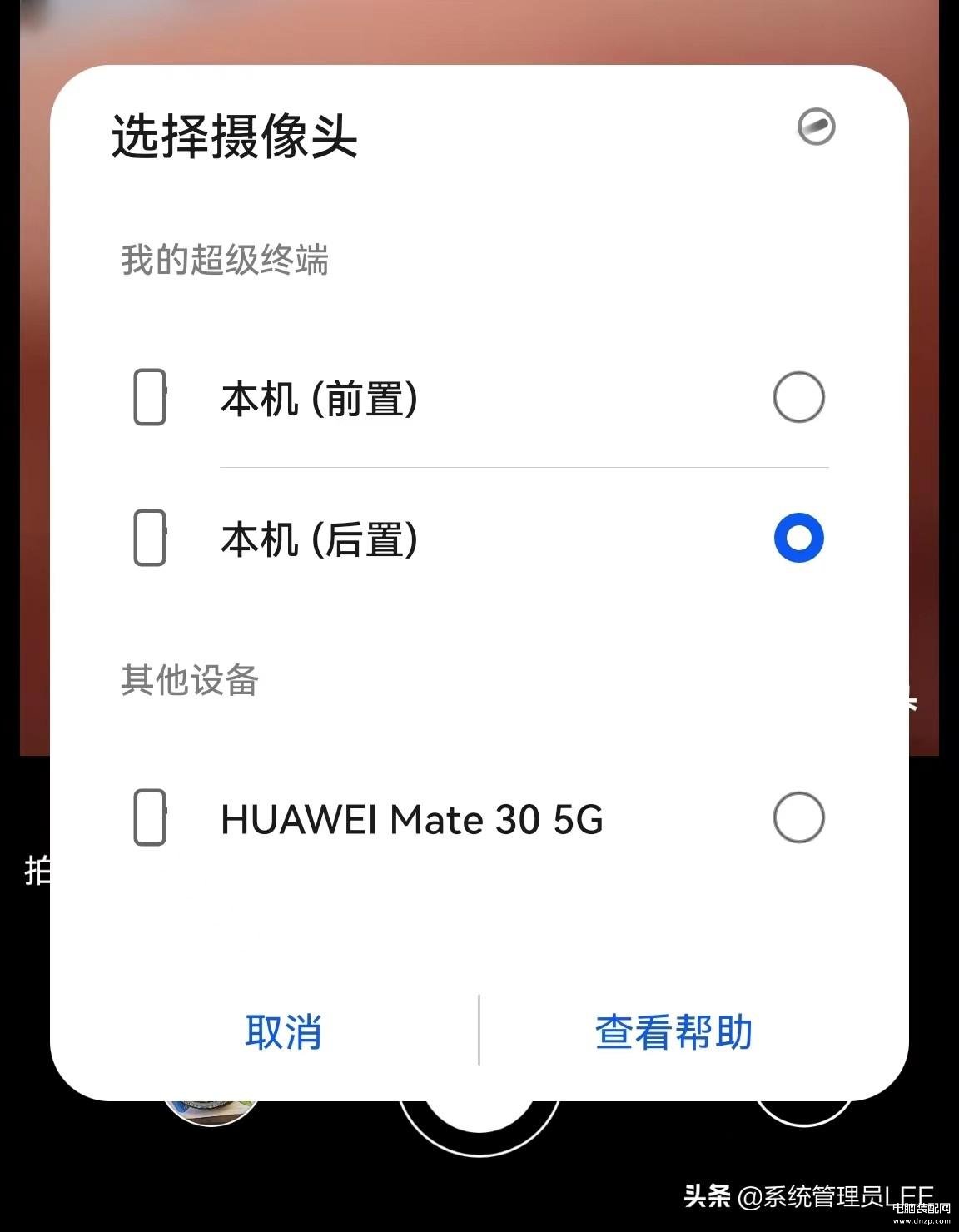959x1232 pixels.
Task: Tap the round icon beside 选择摄像头
Action: [816, 127]
